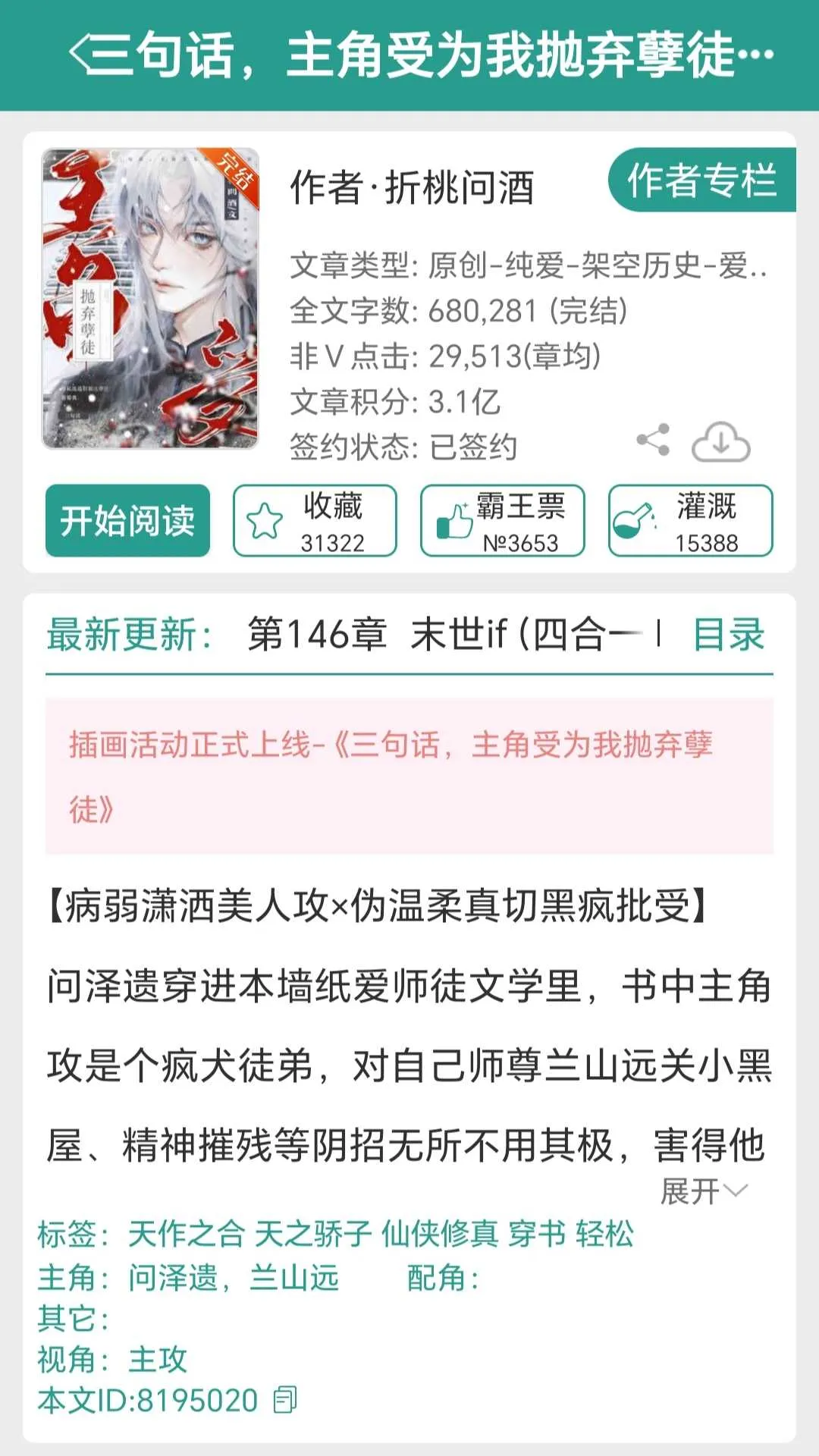Open the 穿书 tag
Viewport: 819px width, 1456px height.
[x=537, y=1234]
